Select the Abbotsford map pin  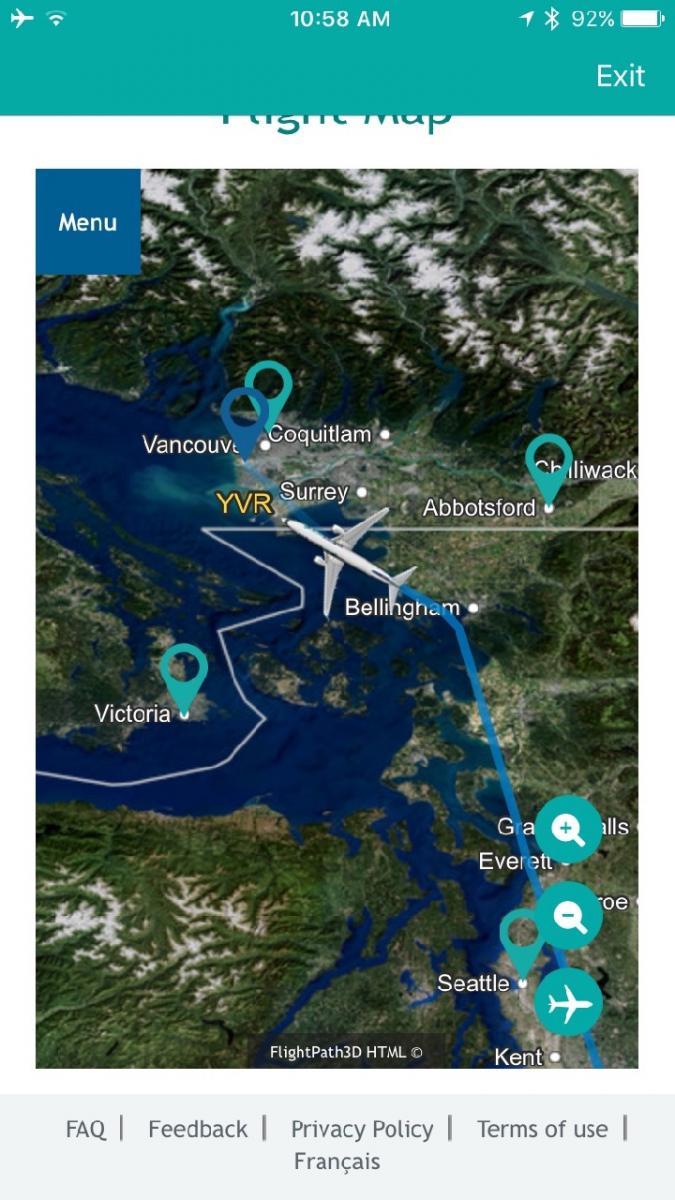click(549, 462)
